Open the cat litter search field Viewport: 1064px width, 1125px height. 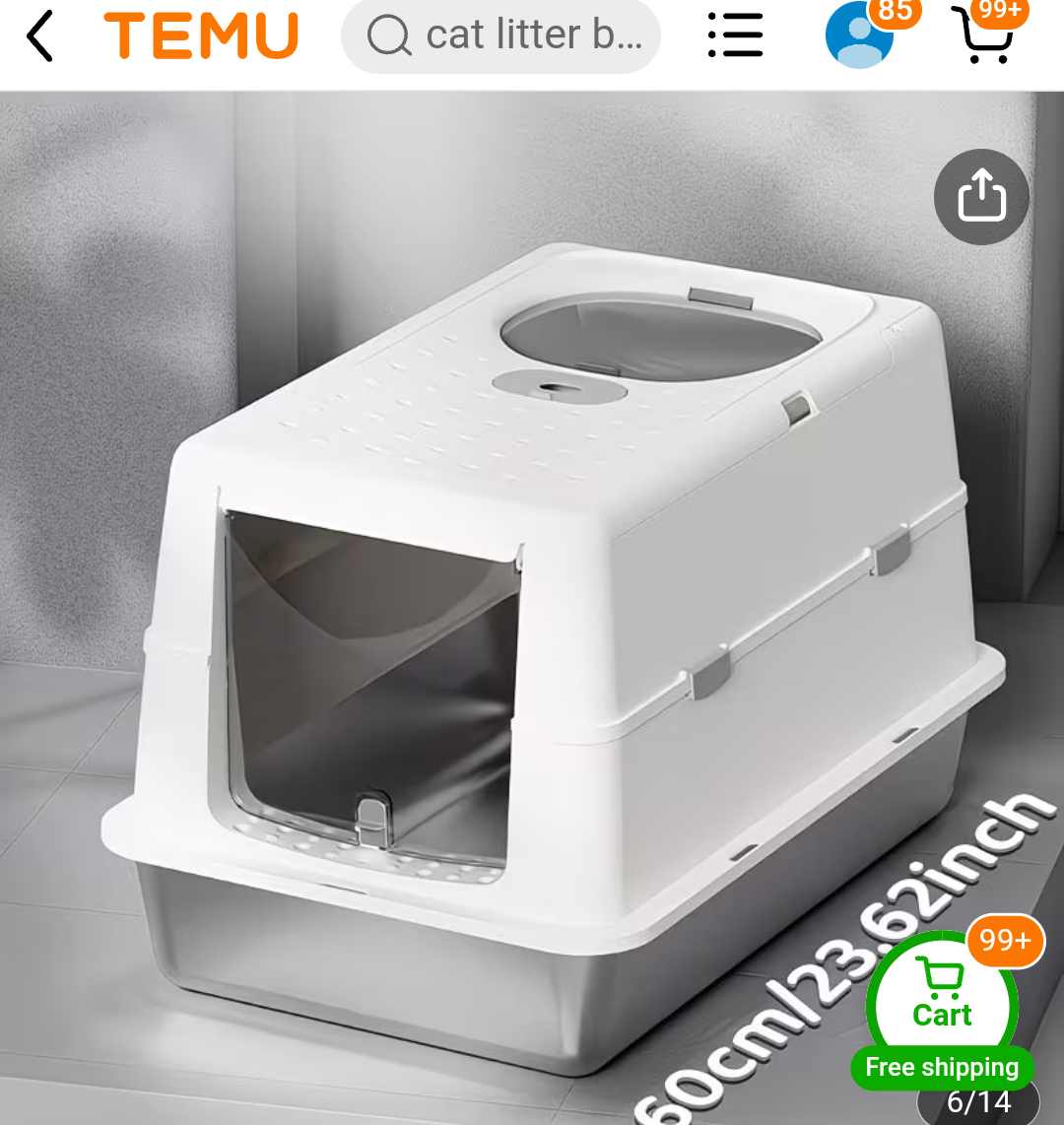[500, 35]
